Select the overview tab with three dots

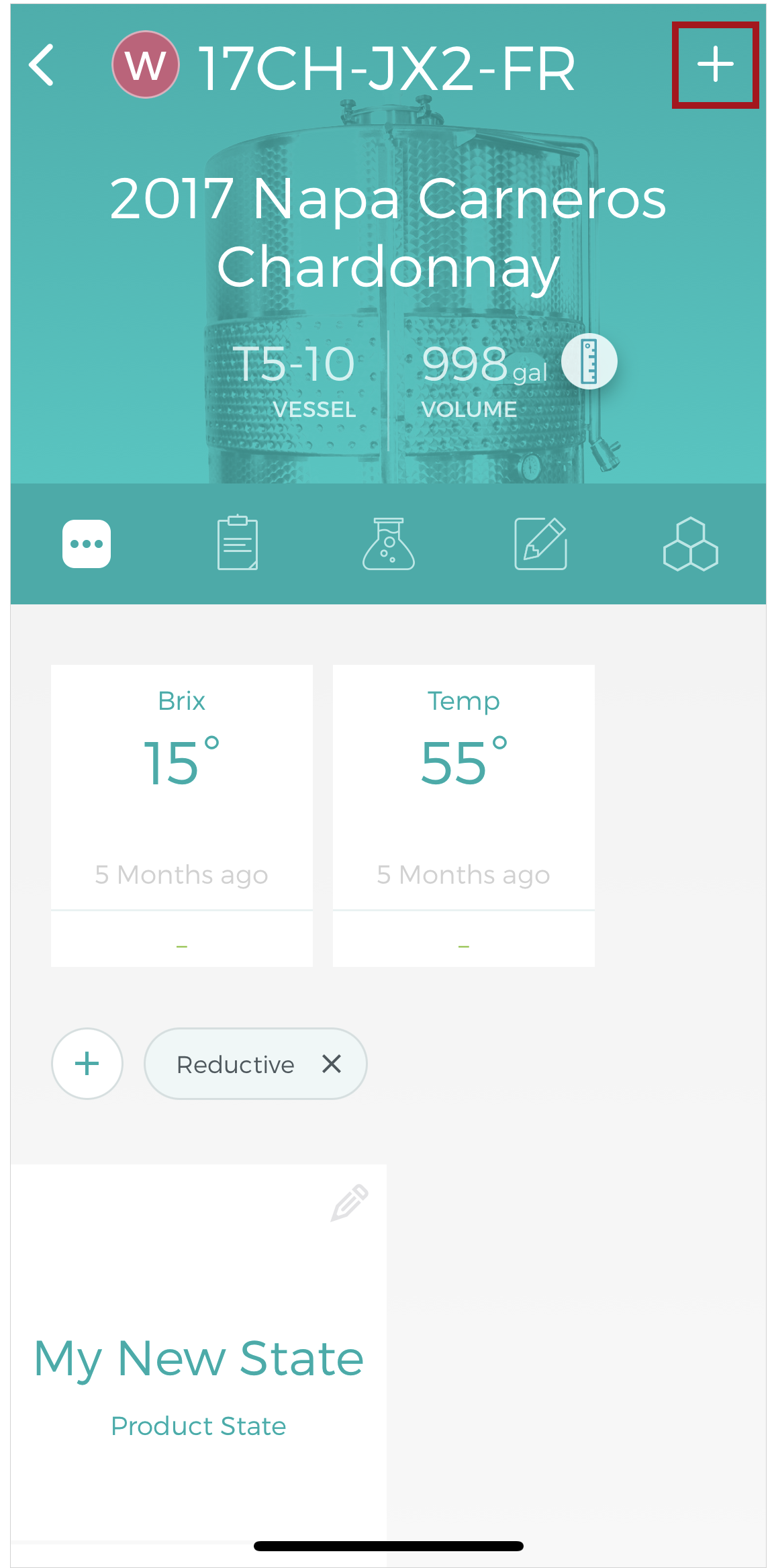pos(87,544)
